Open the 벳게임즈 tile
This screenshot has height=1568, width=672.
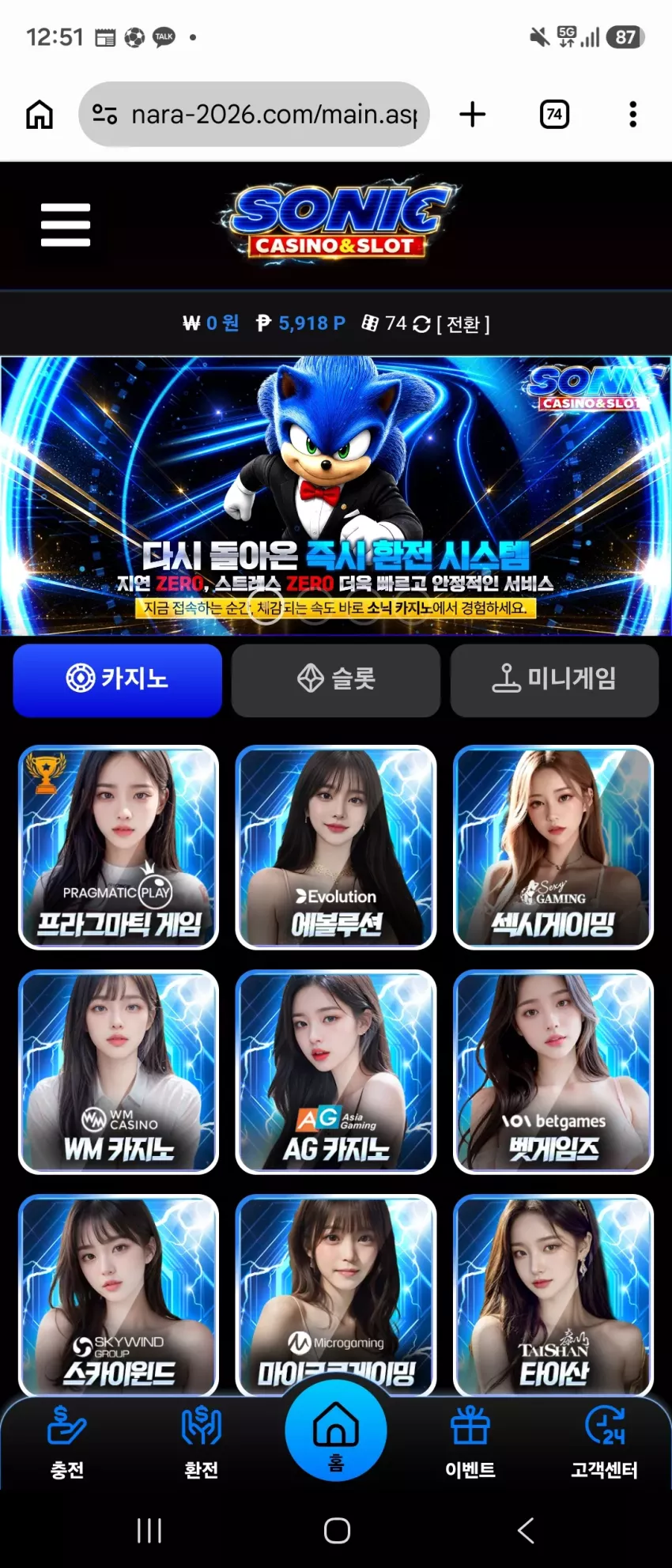pyautogui.click(x=553, y=1071)
